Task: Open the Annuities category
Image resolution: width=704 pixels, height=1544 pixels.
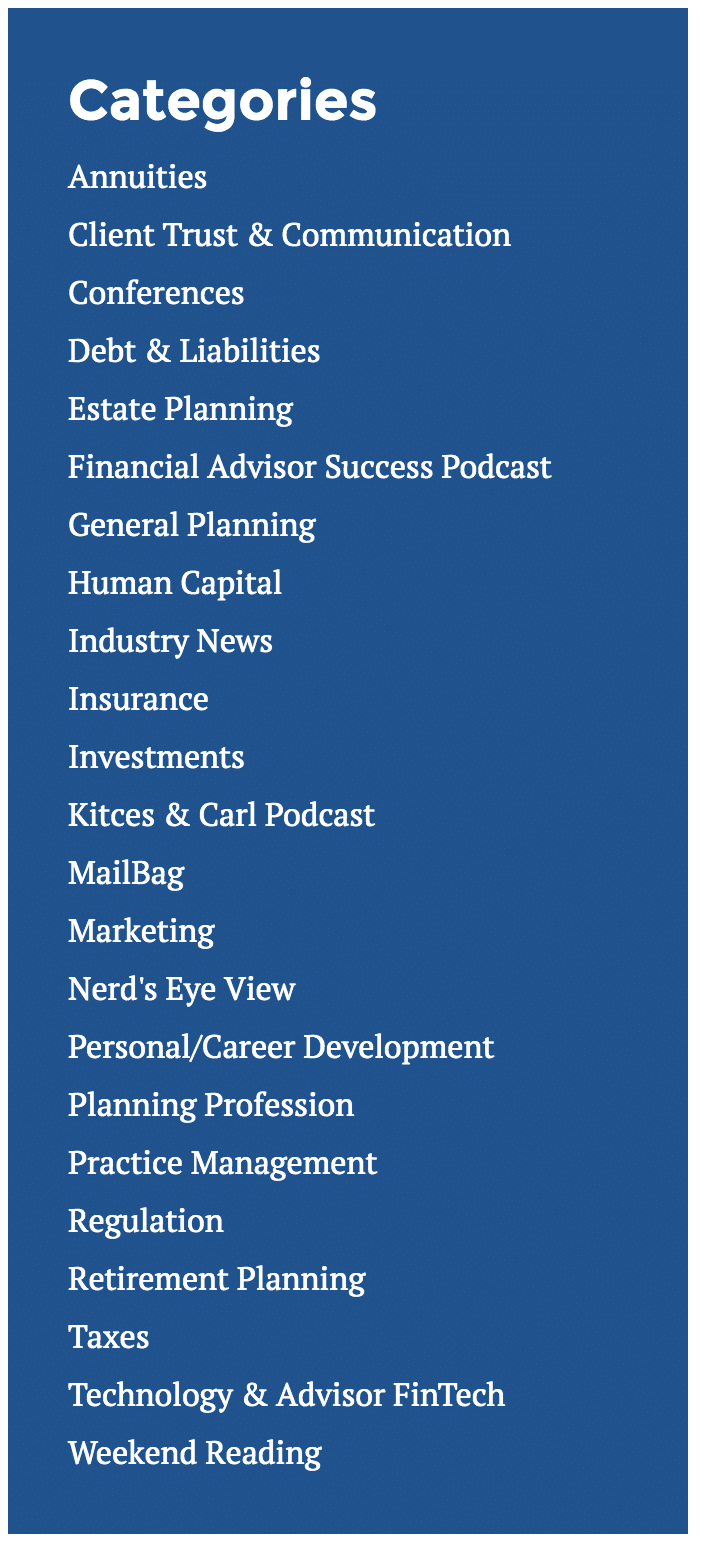Action: click(x=137, y=177)
